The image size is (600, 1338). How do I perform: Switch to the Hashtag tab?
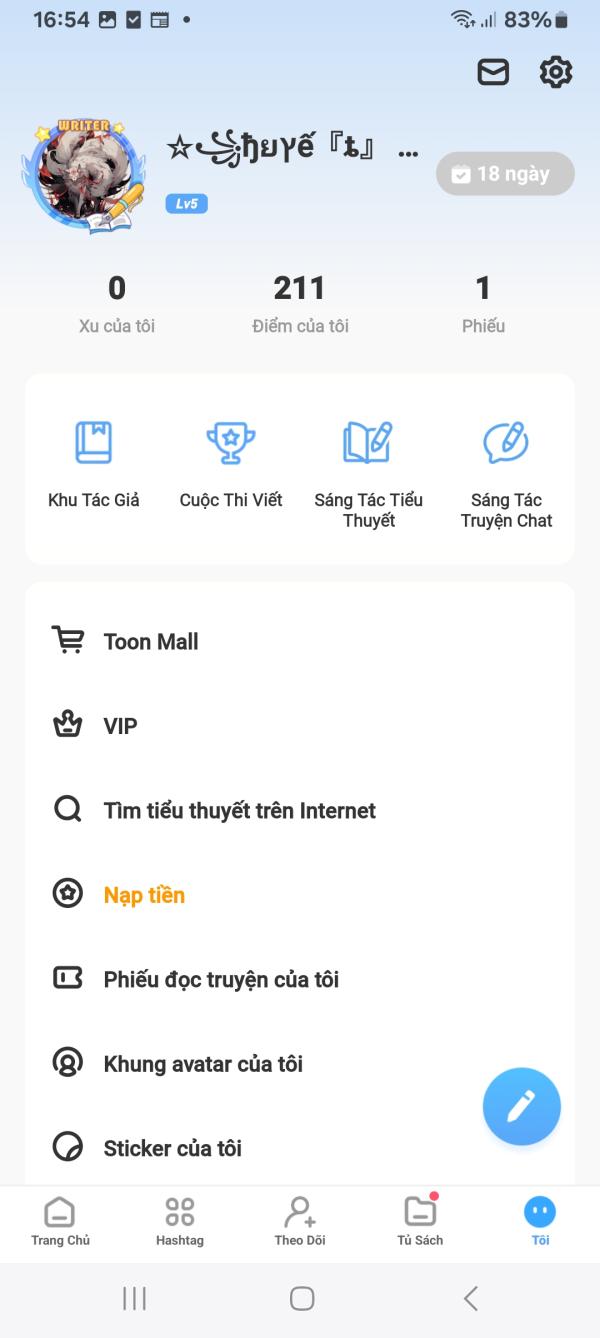[180, 1222]
